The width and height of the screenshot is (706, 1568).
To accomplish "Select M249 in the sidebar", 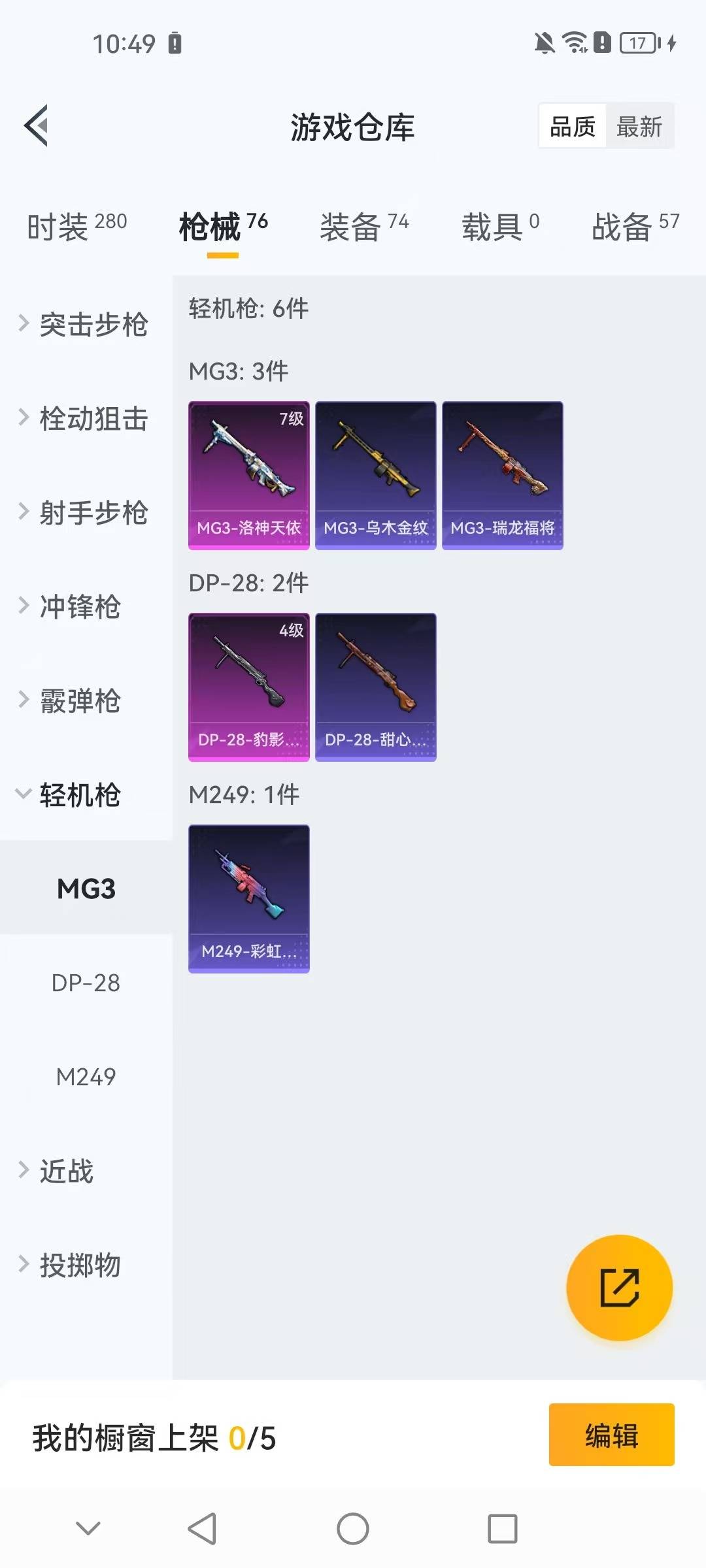I will click(86, 1077).
